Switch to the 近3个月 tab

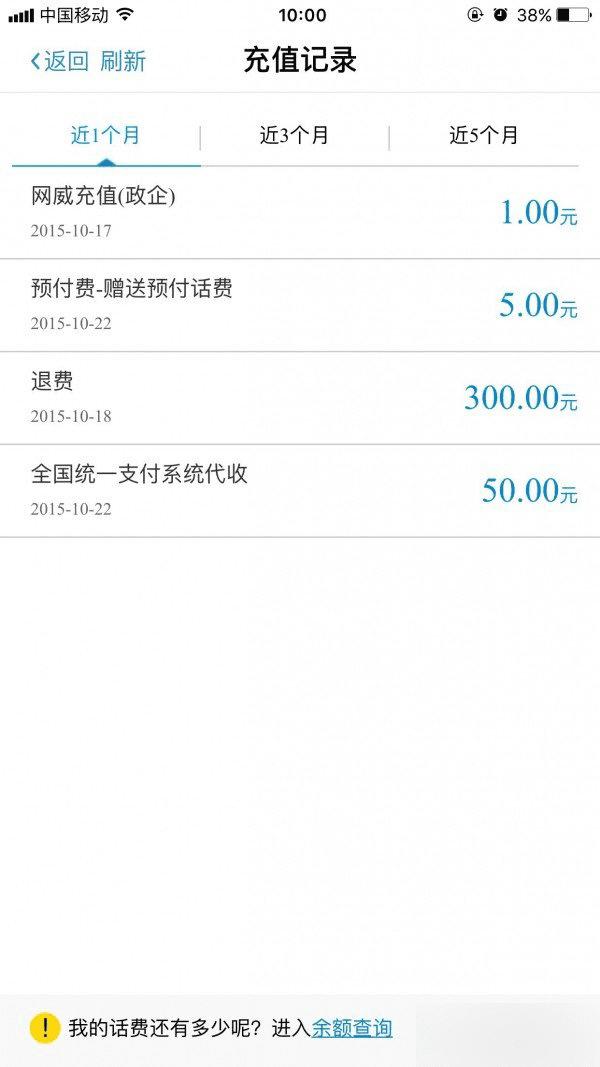pyautogui.click(x=294, y=136)
